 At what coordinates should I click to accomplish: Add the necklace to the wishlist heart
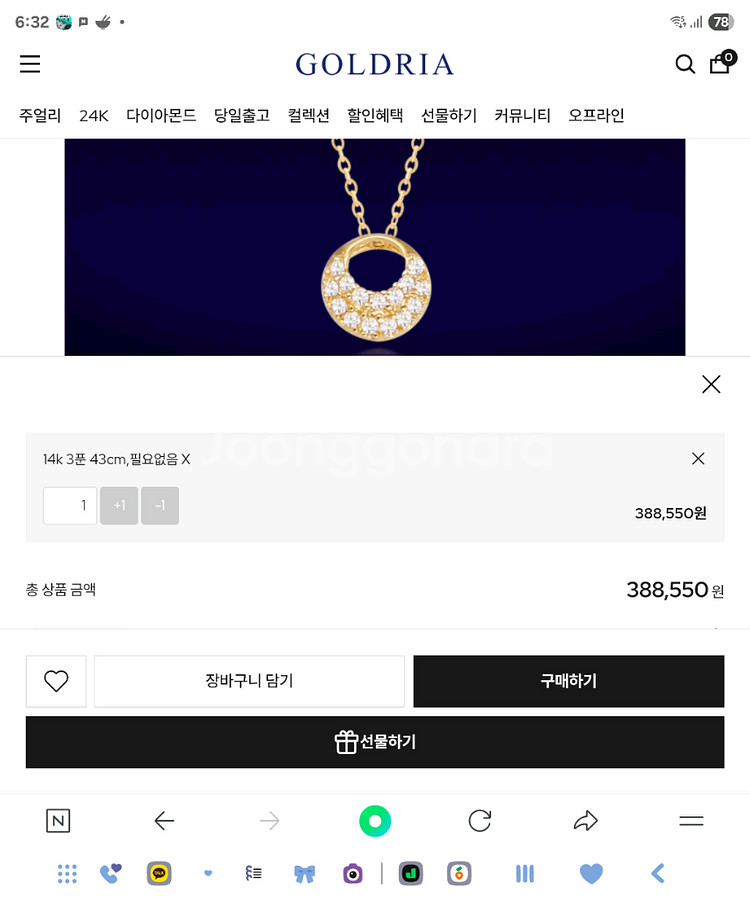pos(56,681)
